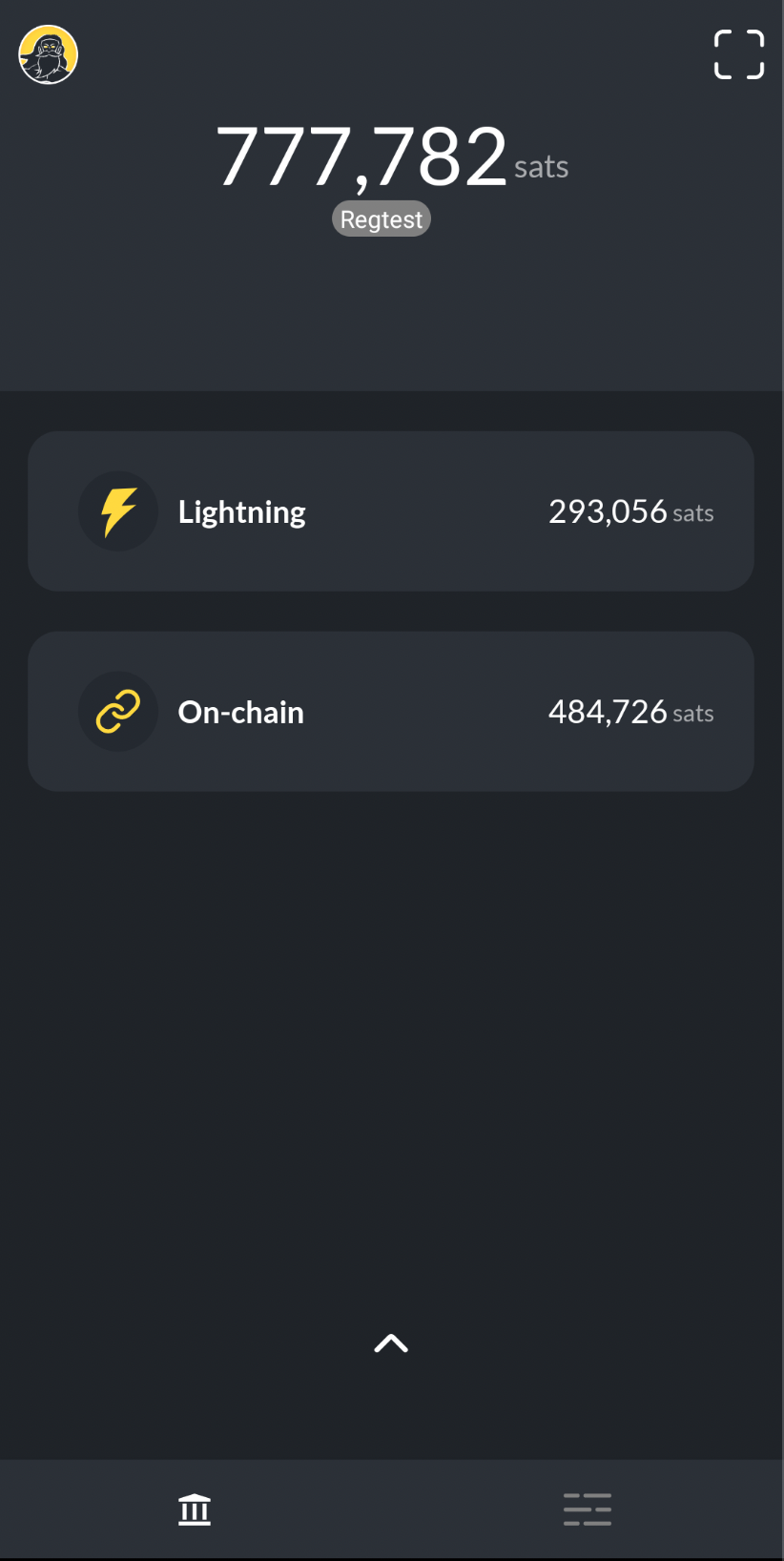784x1561 pixels.
Task: Open the profile avatar menu
Action: [x=48, y=55]
